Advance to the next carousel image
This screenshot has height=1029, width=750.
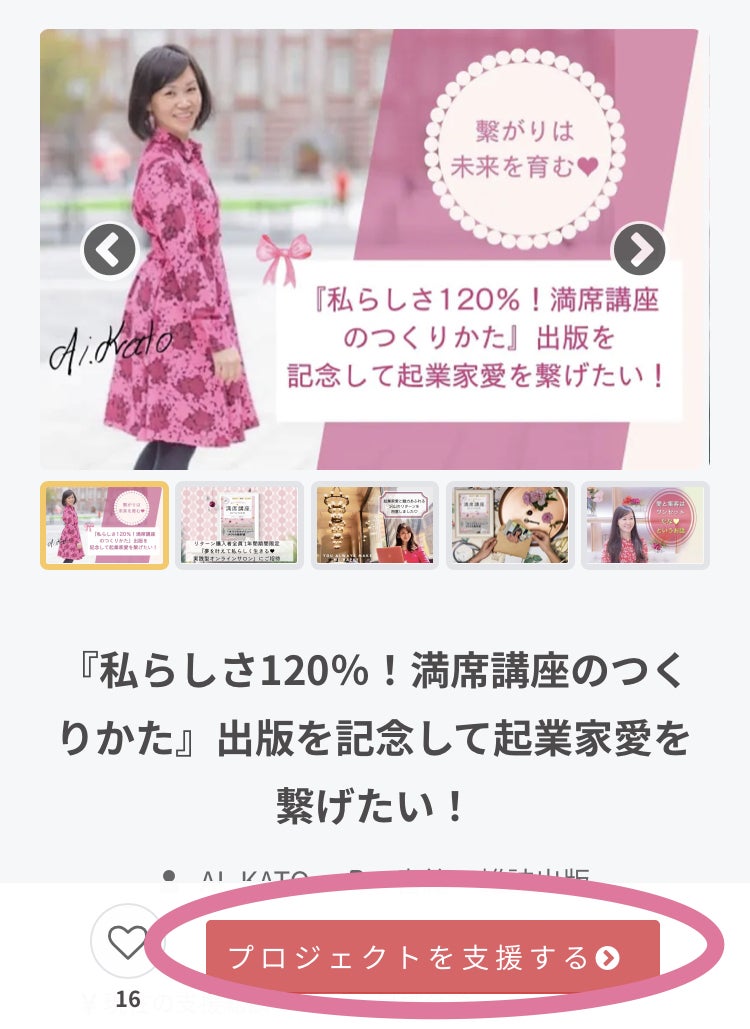click(x=638, y=251)
